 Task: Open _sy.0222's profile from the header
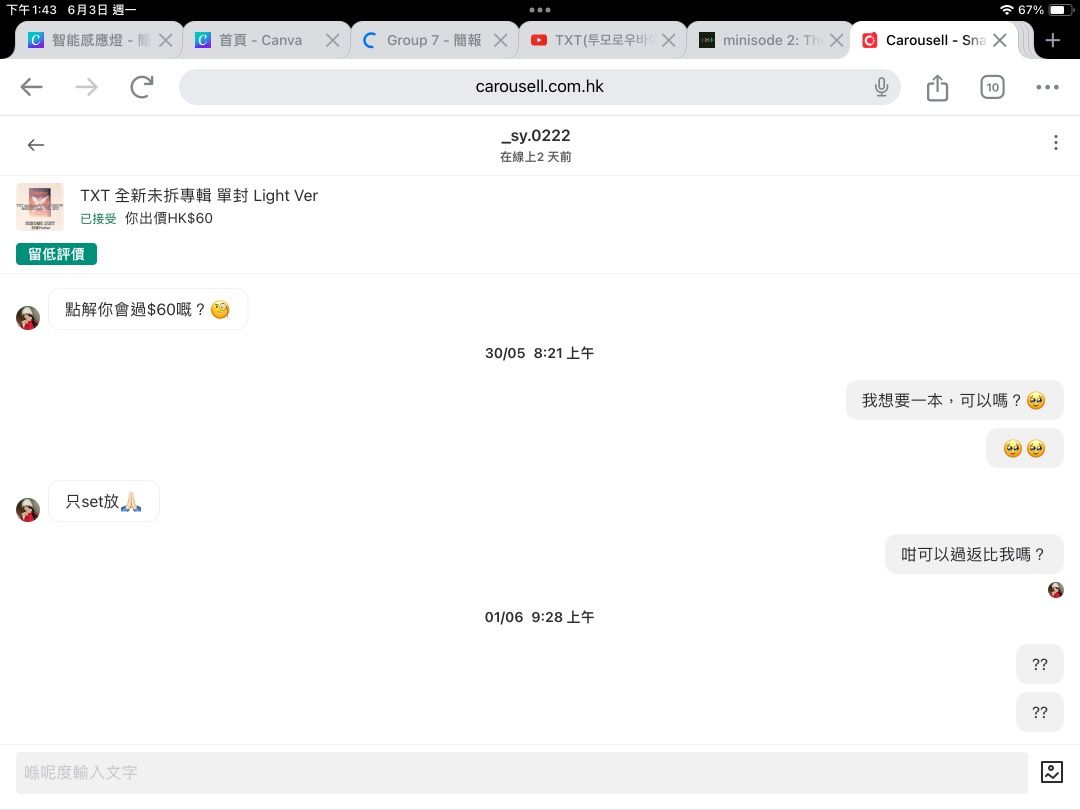[x=536, y=136]
